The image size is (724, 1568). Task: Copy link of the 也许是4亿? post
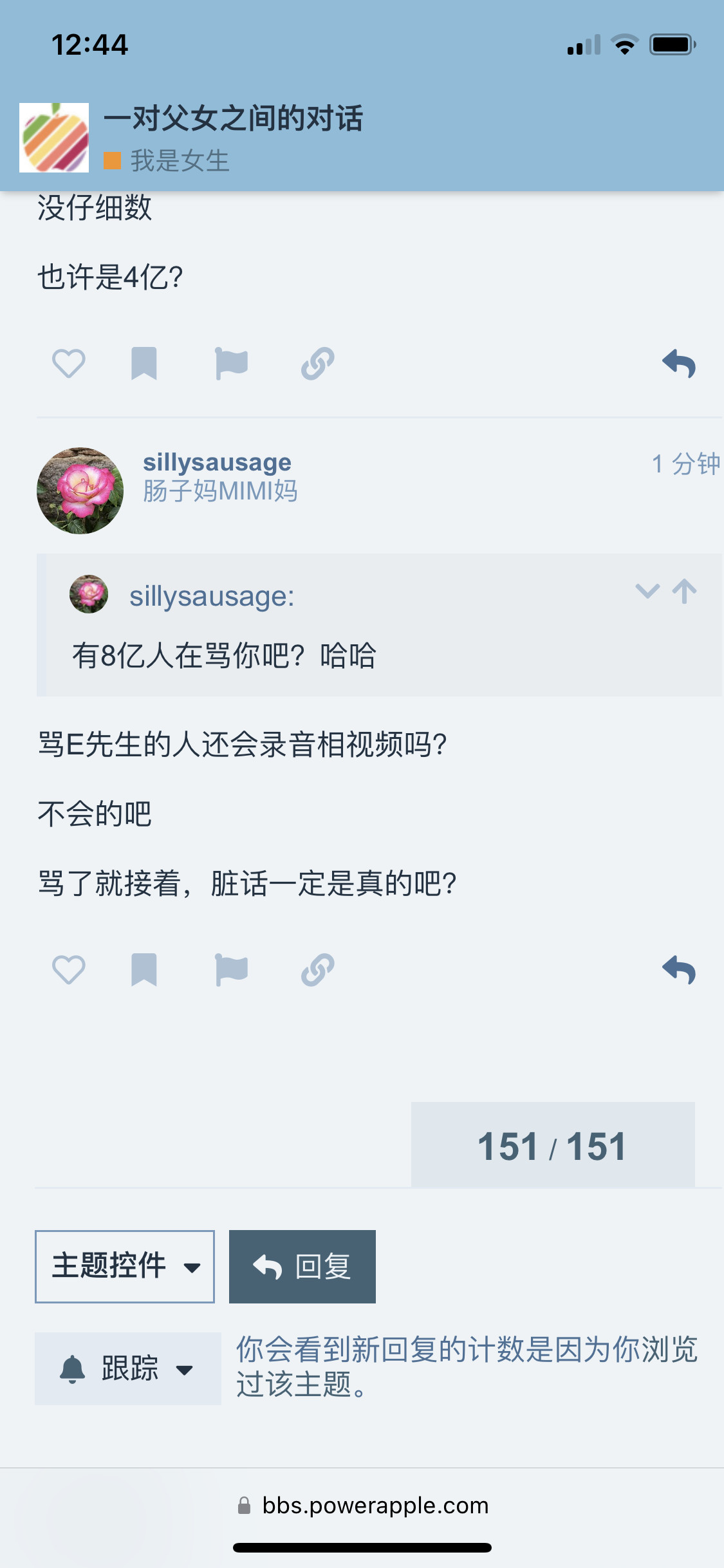tap(318, 364)
